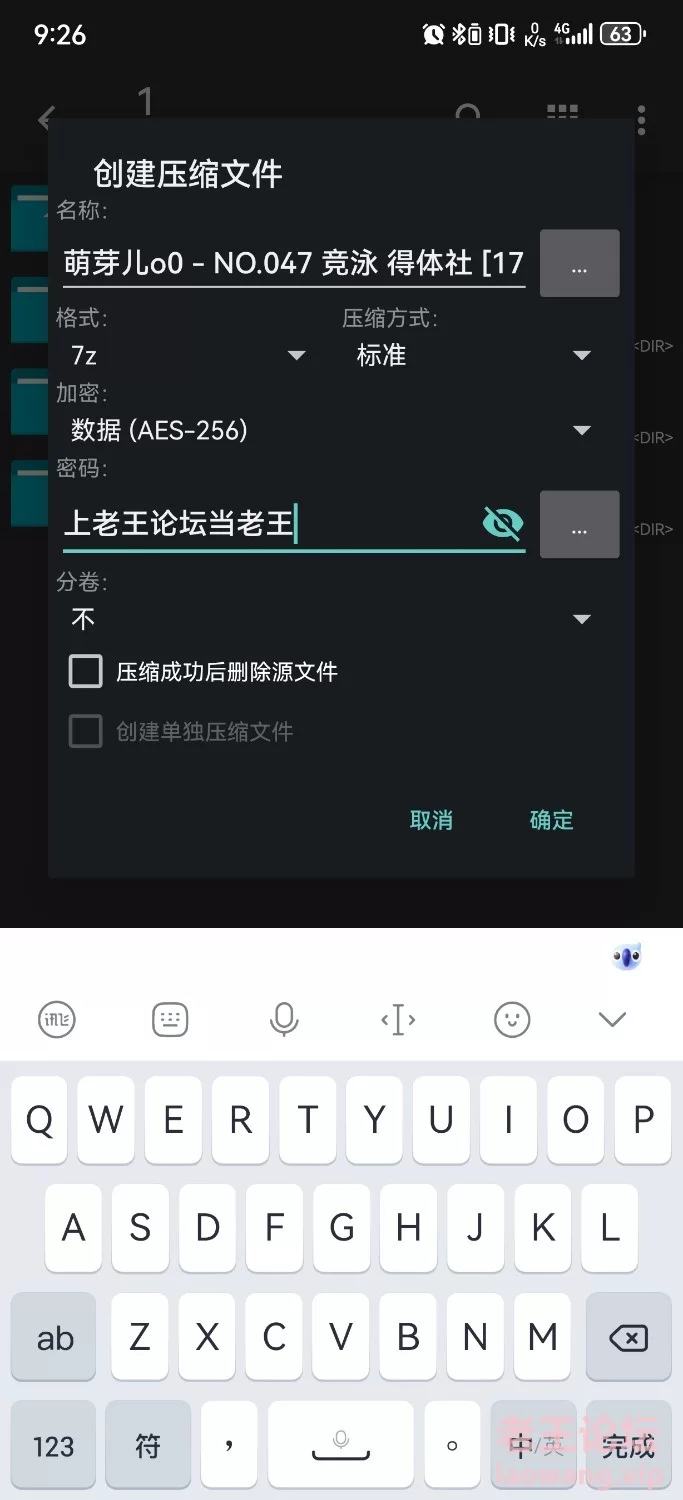Open the browse button beside the name field

coord(579,264)
